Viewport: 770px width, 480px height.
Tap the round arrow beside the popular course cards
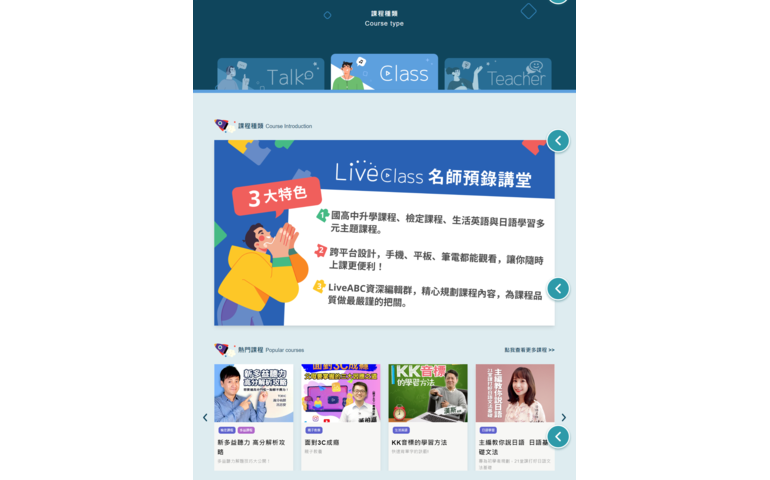tap(558, 437)
